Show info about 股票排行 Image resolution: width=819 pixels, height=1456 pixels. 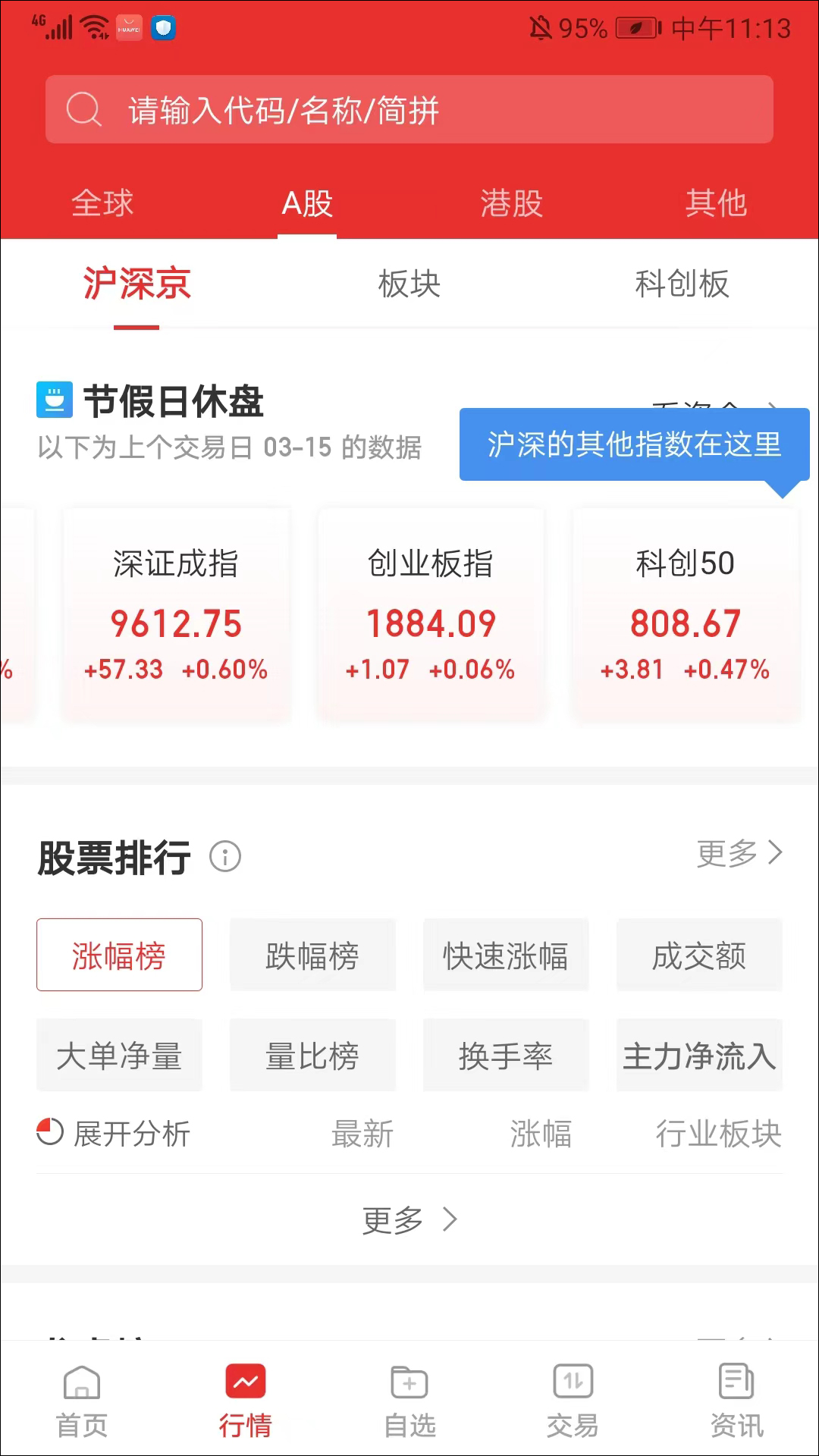[x=225, y=857]
